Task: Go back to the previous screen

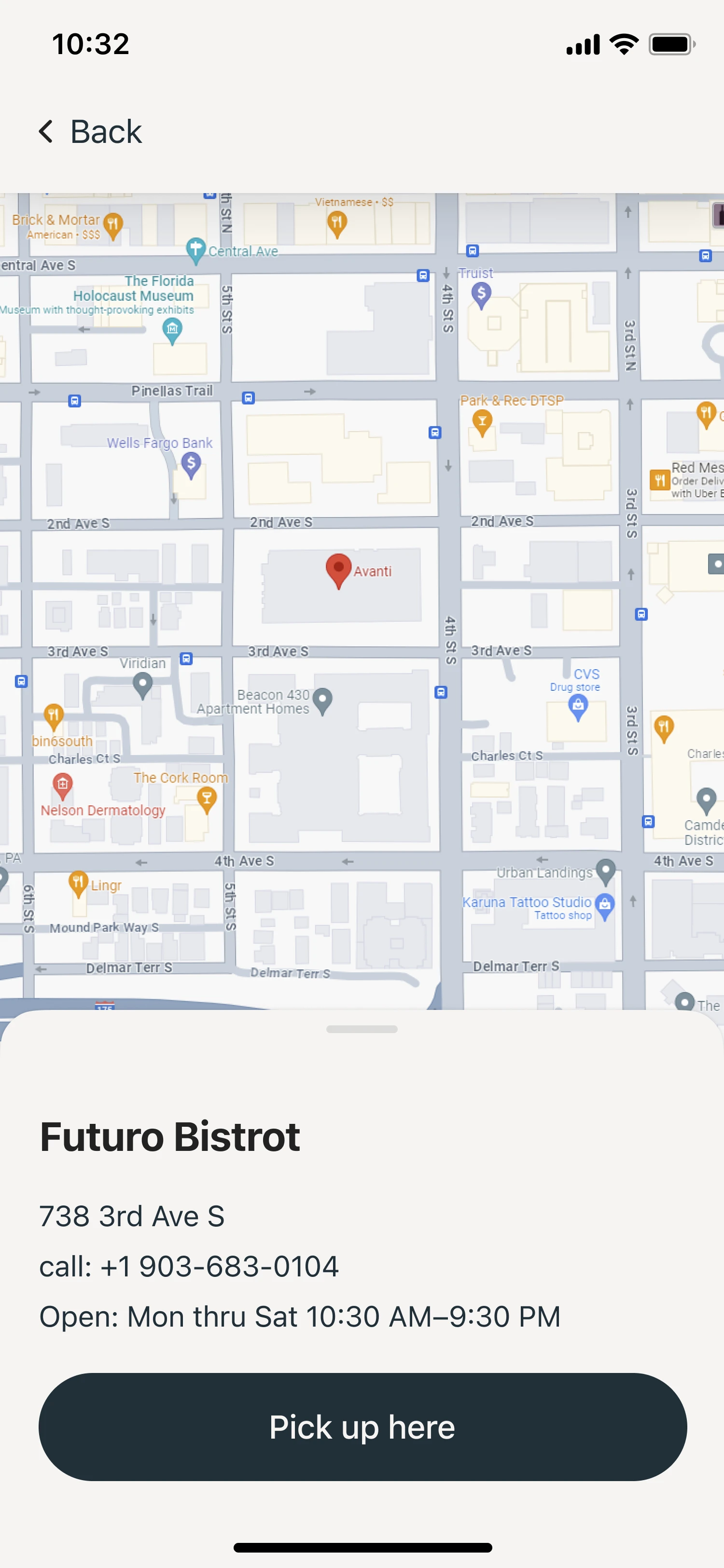Action: [x=90, y=132]
